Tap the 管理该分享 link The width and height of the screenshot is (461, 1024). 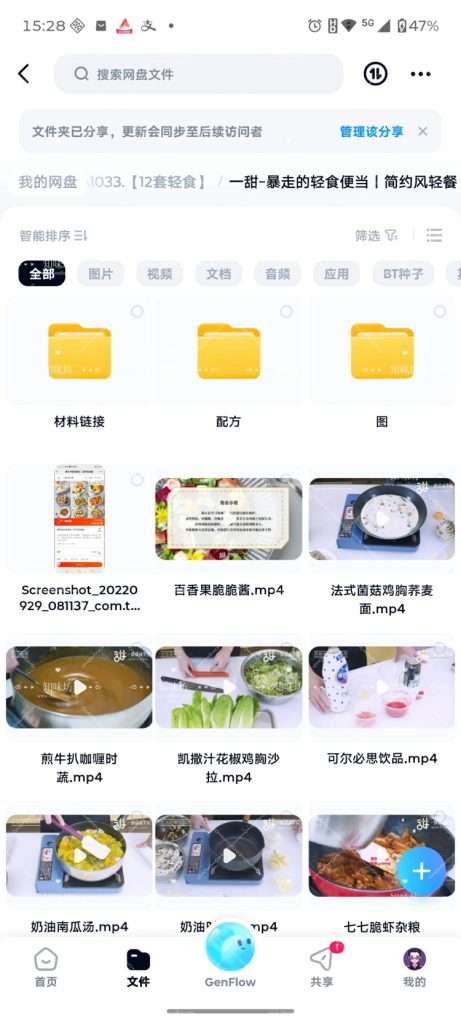pyautogui.click(x=372, y=131)
